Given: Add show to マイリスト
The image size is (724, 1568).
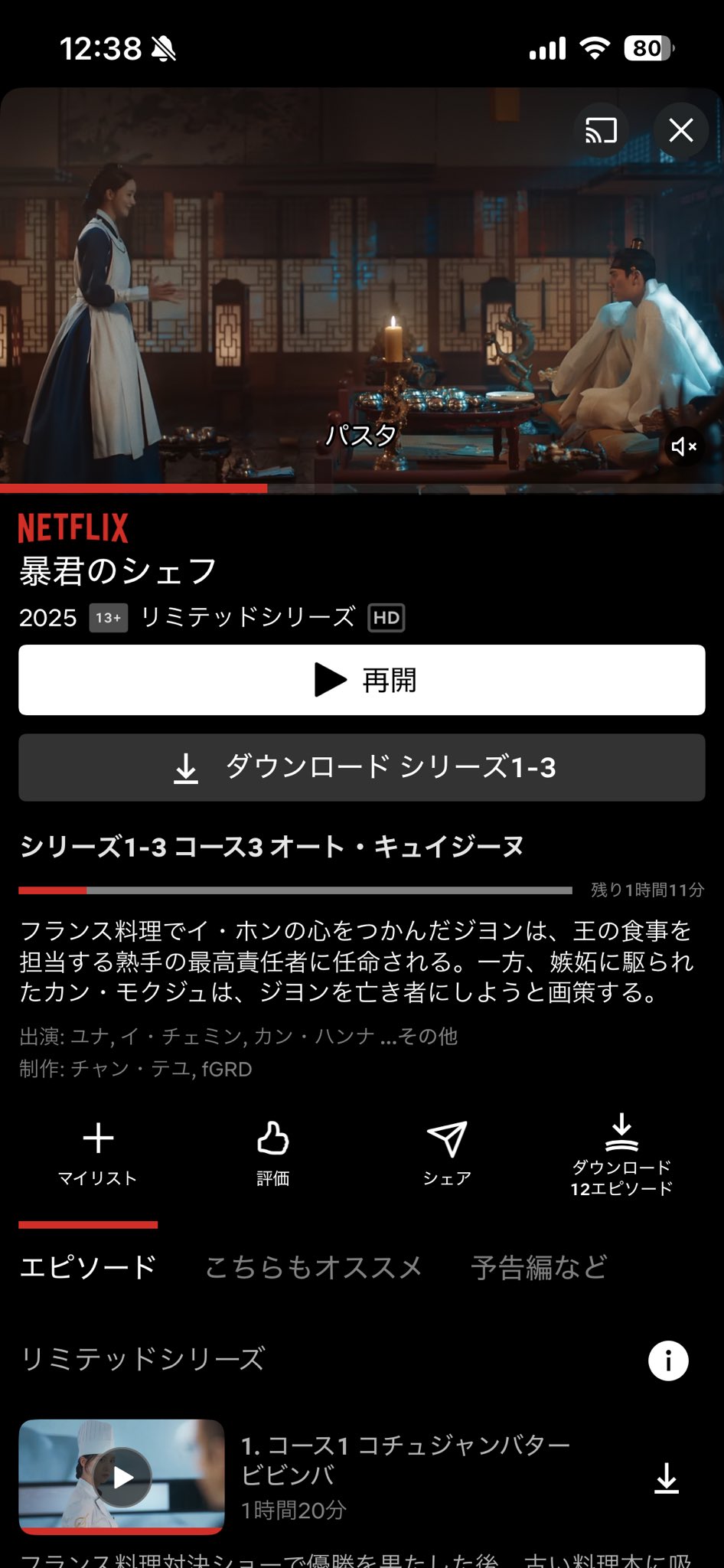Looking at the screenshot, I should click(98, 1153).
